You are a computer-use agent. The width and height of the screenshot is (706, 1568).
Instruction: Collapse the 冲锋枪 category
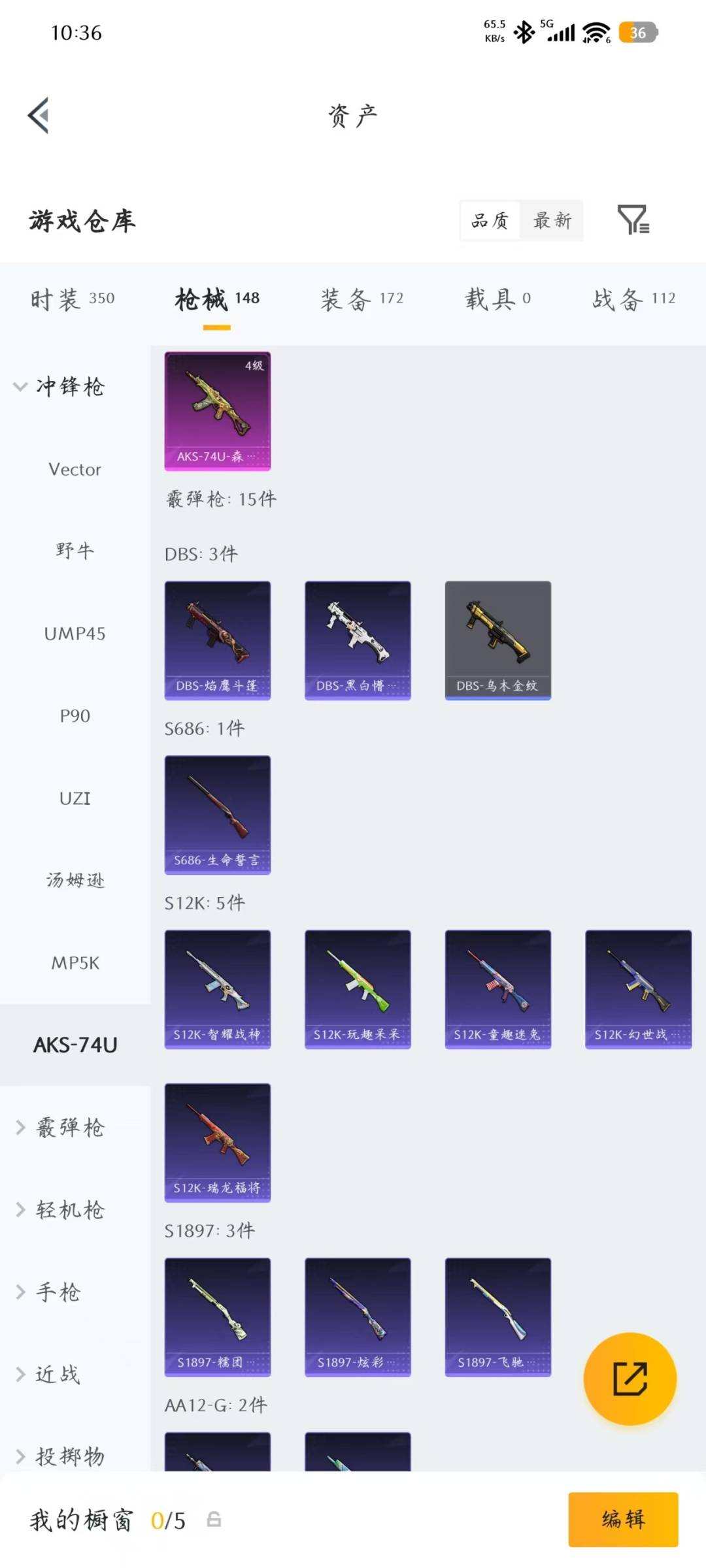click(60, 386)
